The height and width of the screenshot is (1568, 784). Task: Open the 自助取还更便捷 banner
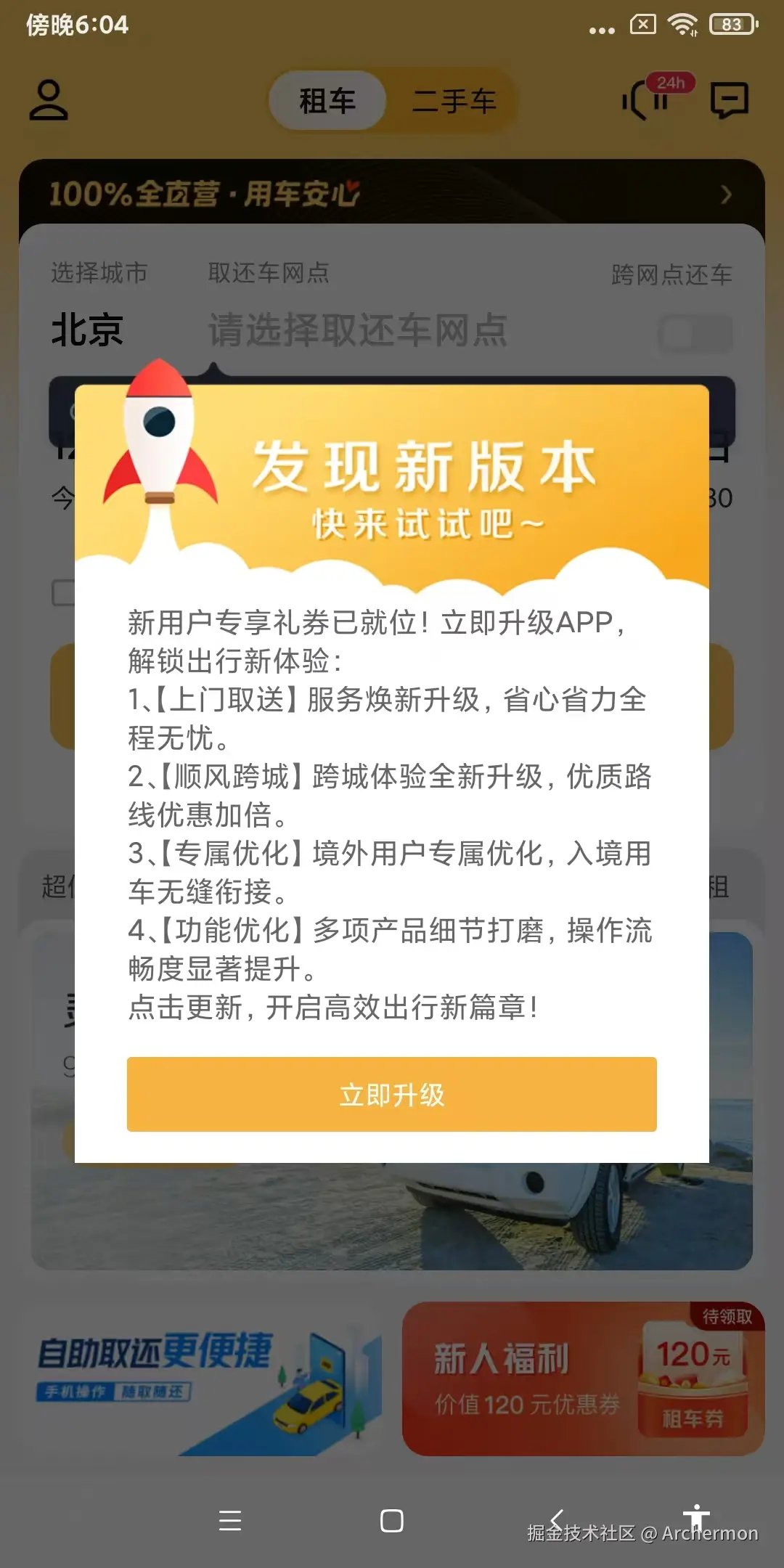(x=207, y=1379)
